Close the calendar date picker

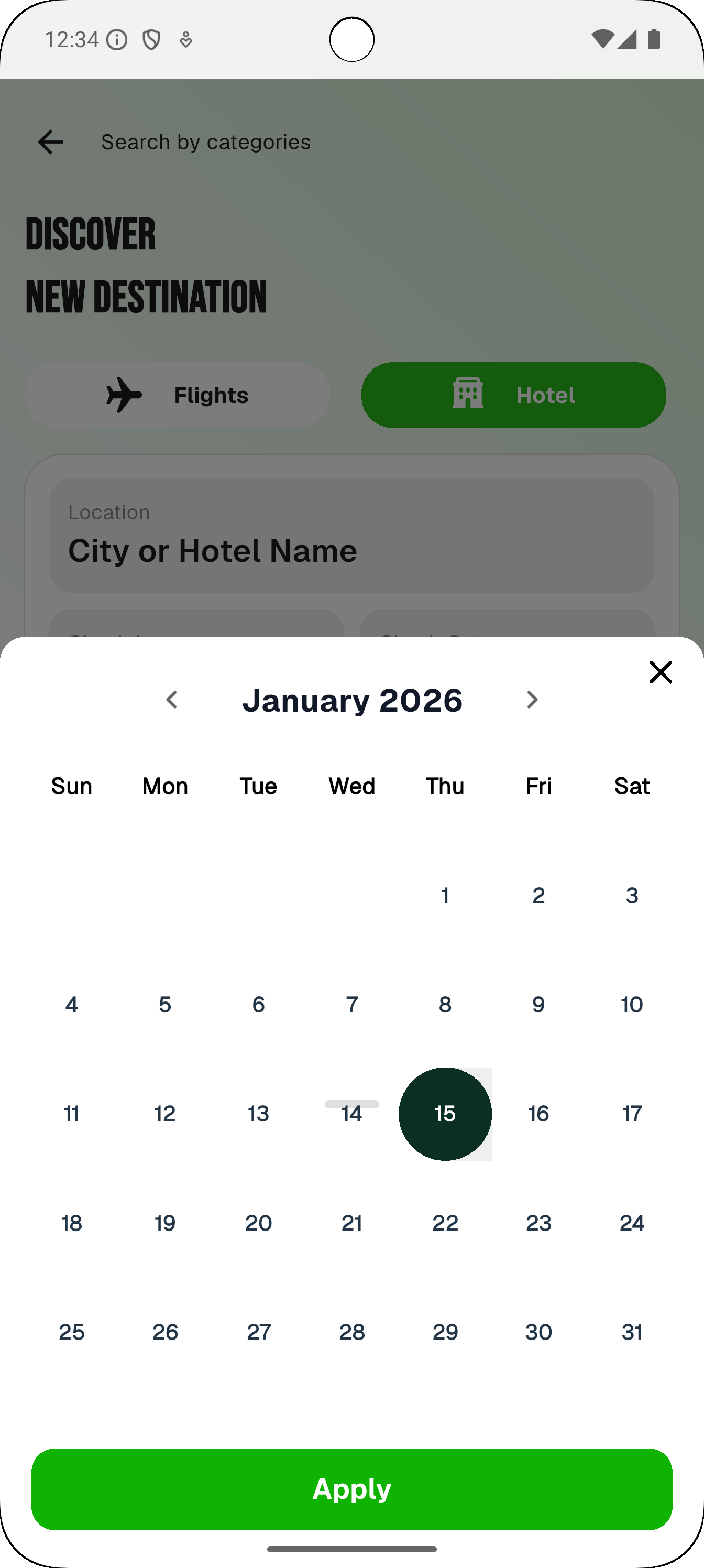point(660,672)
